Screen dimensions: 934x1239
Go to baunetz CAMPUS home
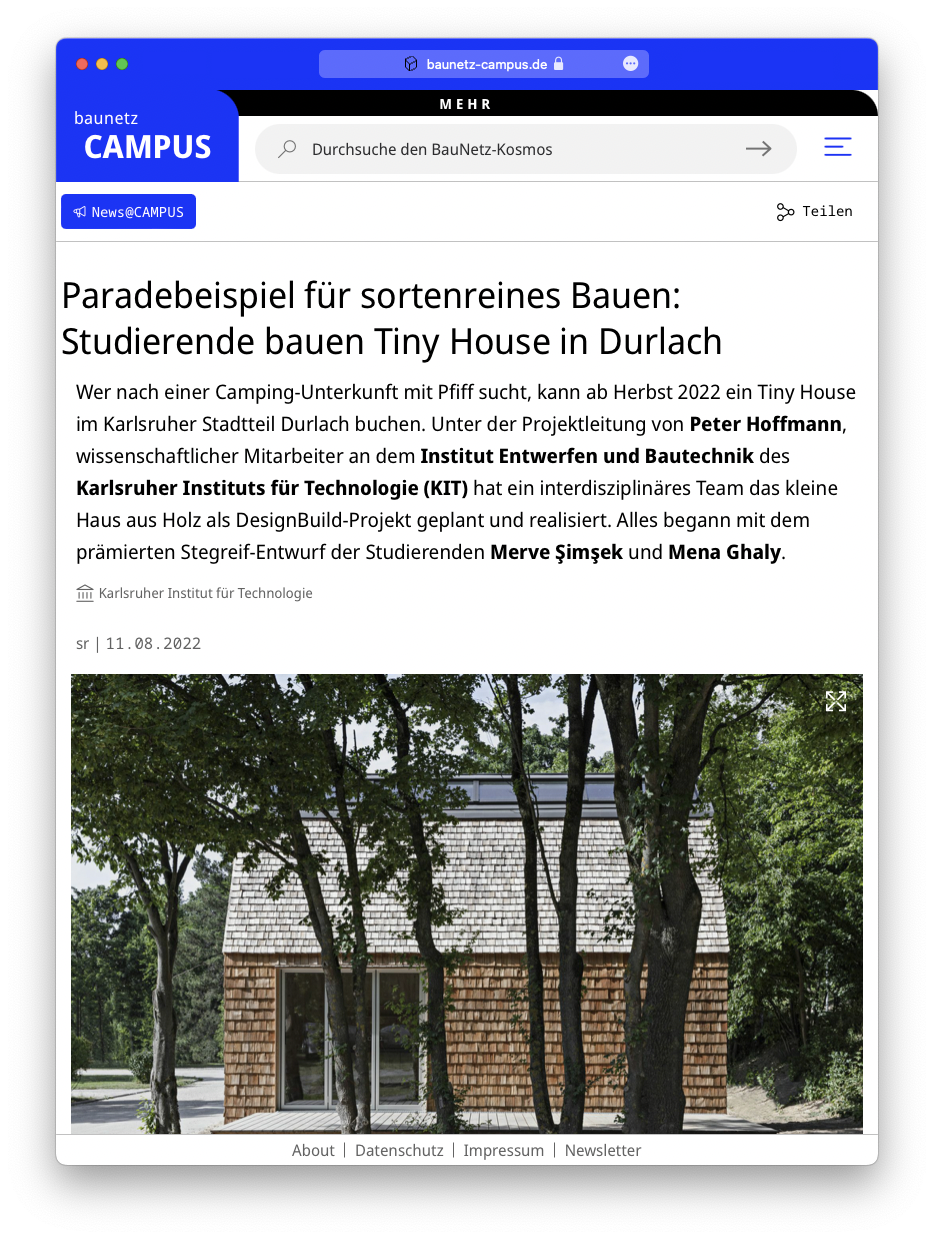click(147, 136)
